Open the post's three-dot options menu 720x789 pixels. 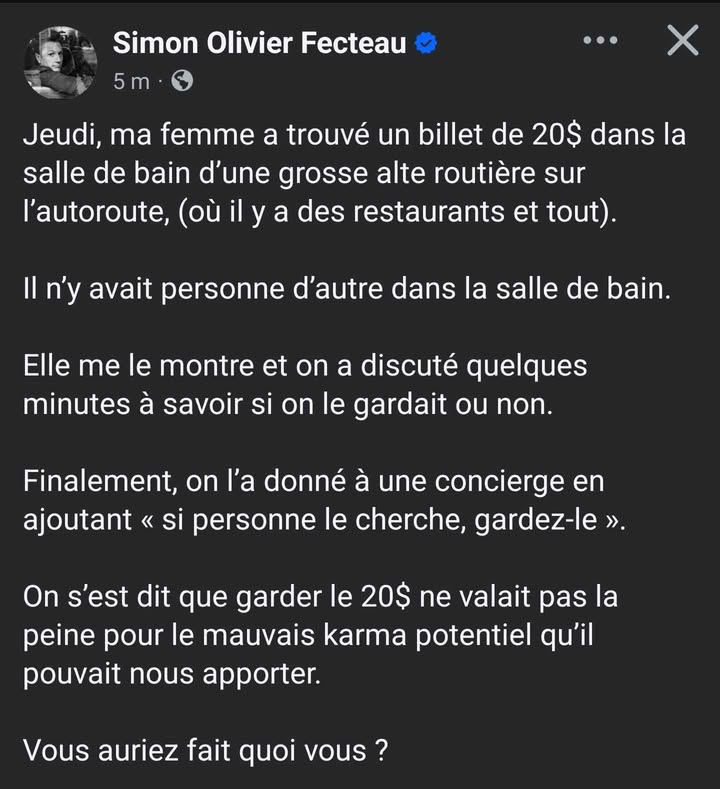tap(600, 41)
